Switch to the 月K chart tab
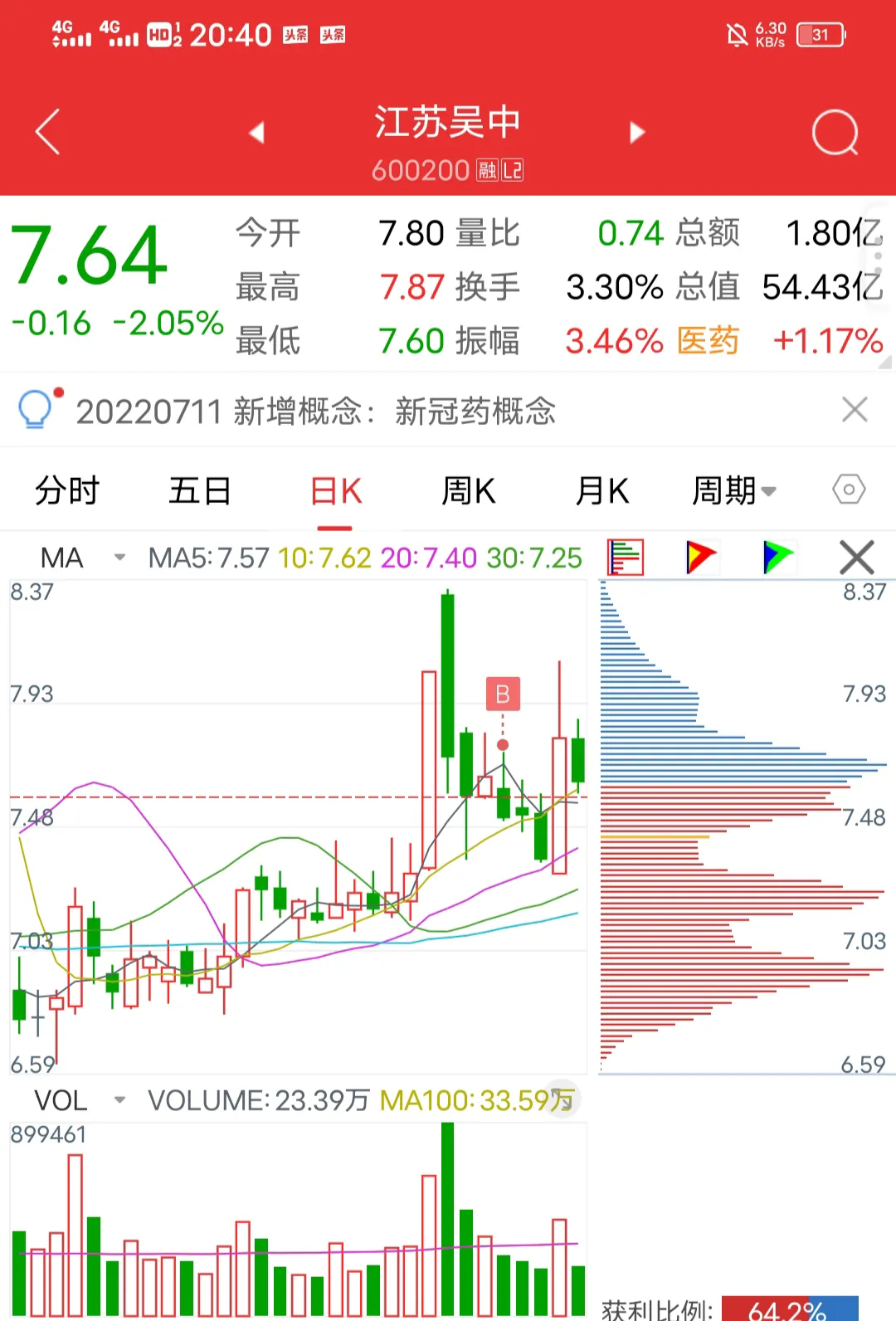The width and height of the screenshot is (896, 1321). [x=602, y=490]
